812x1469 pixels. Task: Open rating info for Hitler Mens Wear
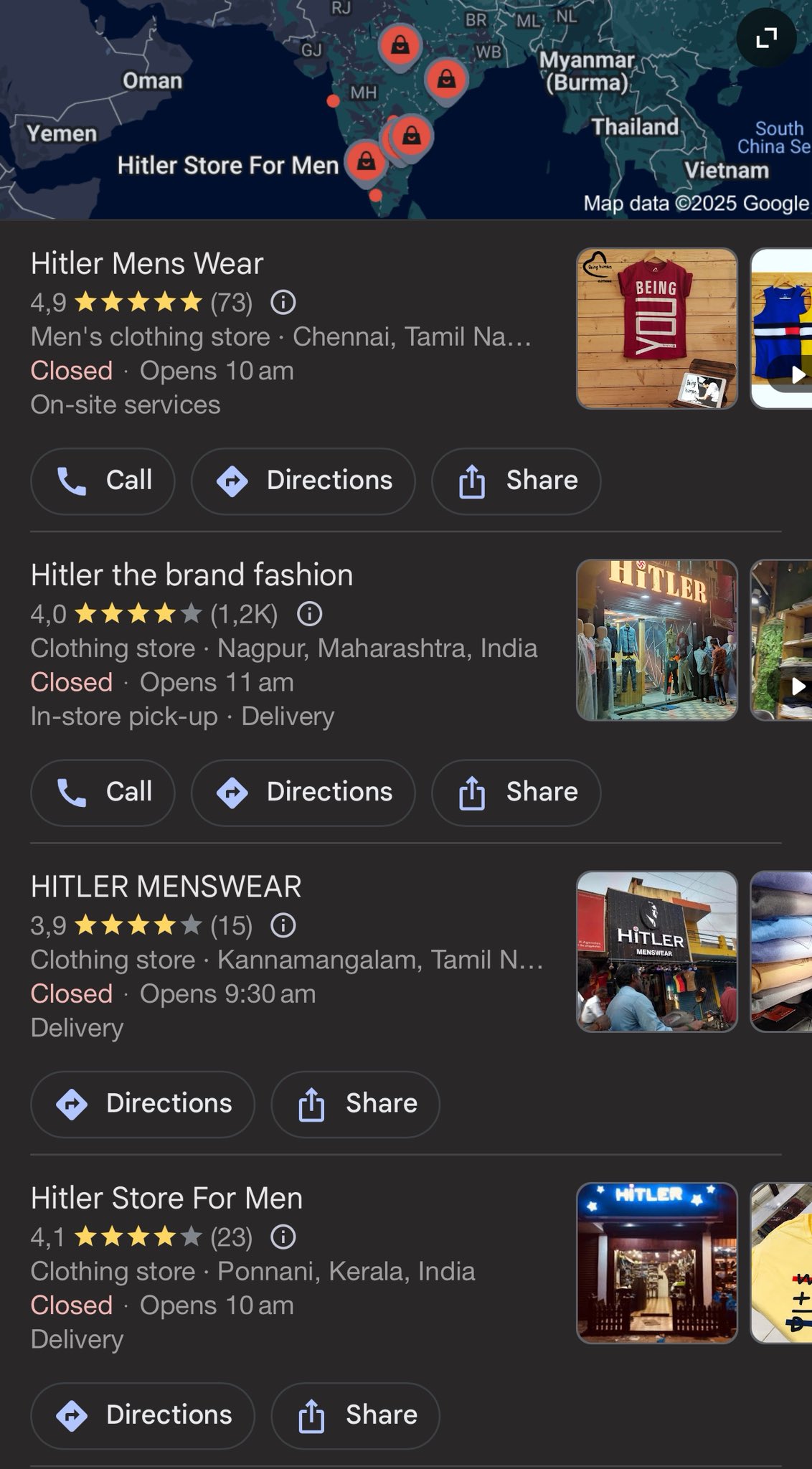283,303
